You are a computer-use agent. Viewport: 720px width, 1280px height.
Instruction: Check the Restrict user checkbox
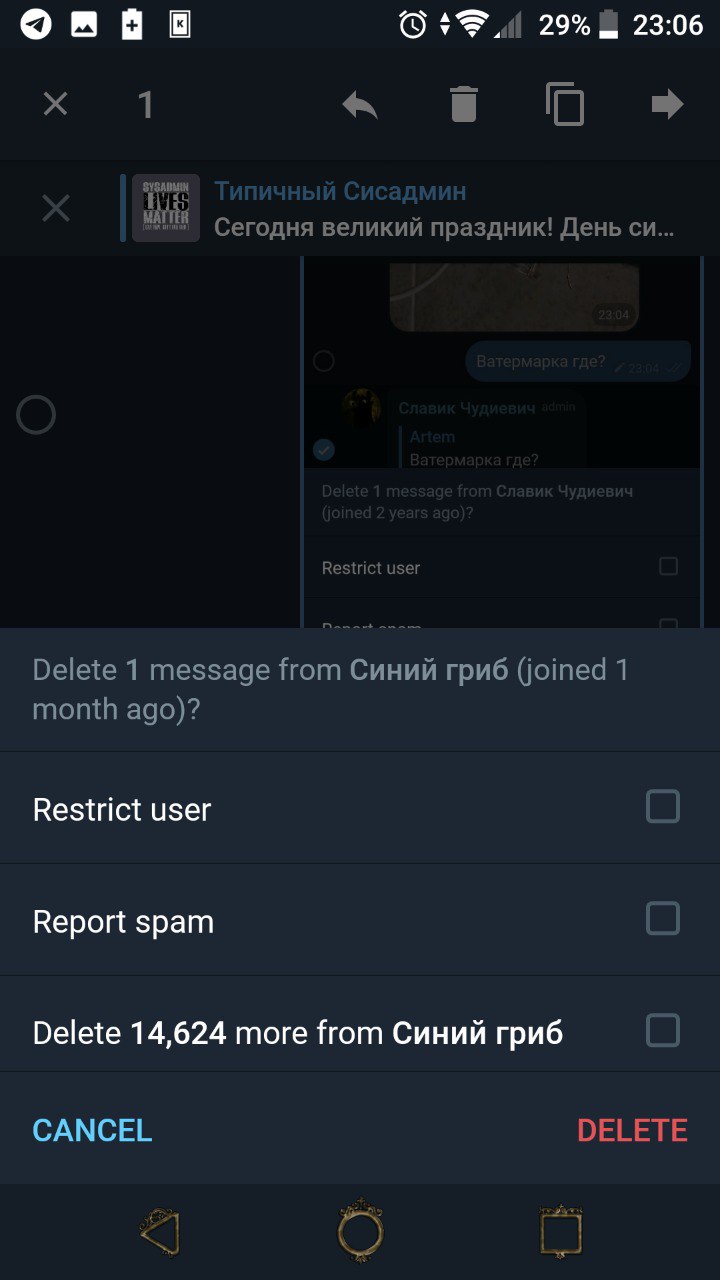pyautogui.click(x=662, y=807)
